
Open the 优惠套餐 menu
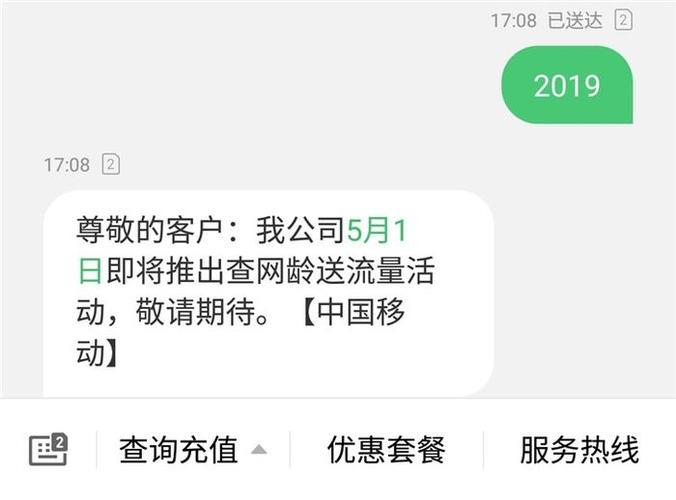386,450
